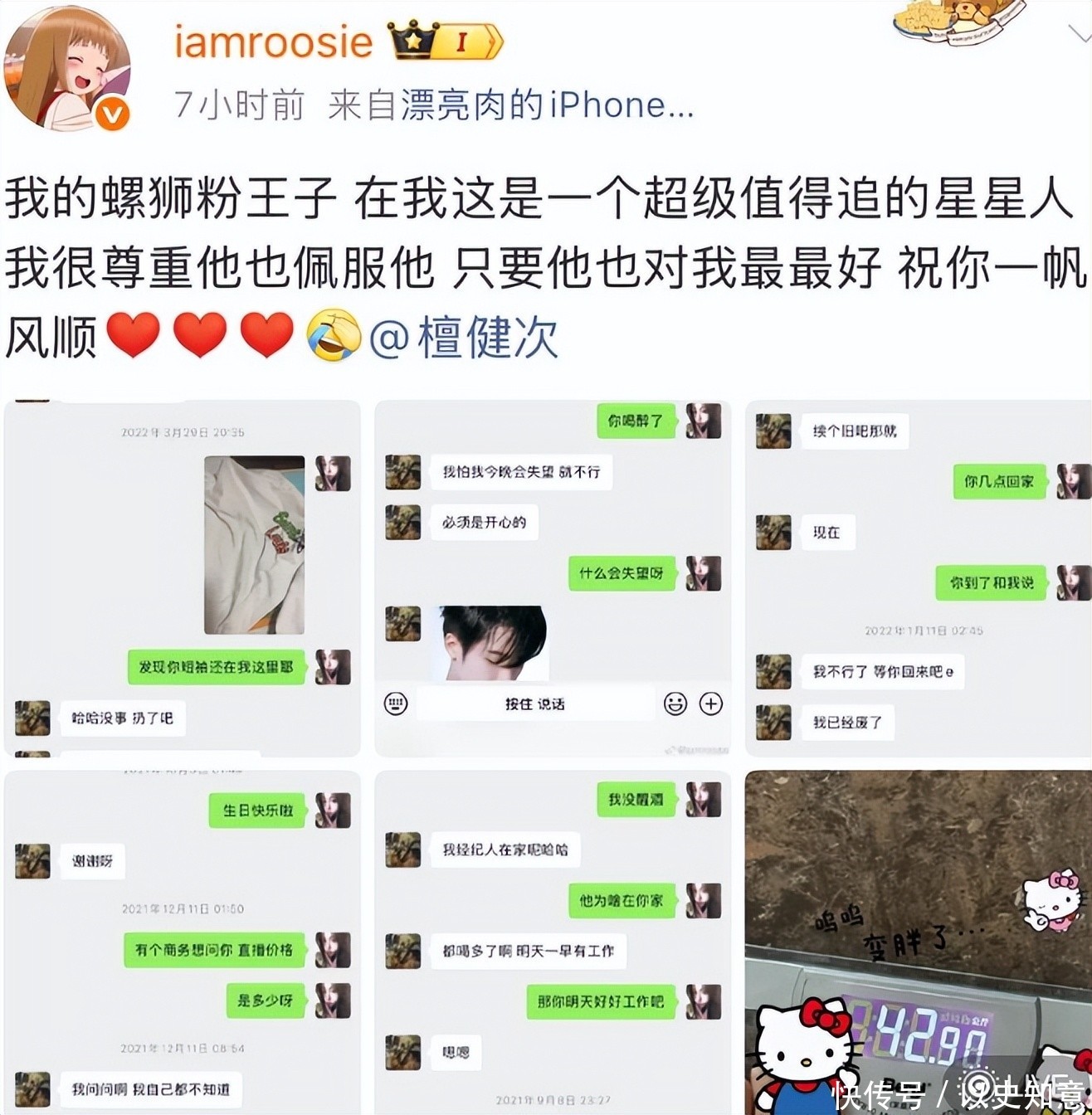Tap the username iamroosie

tap(274, 41)
